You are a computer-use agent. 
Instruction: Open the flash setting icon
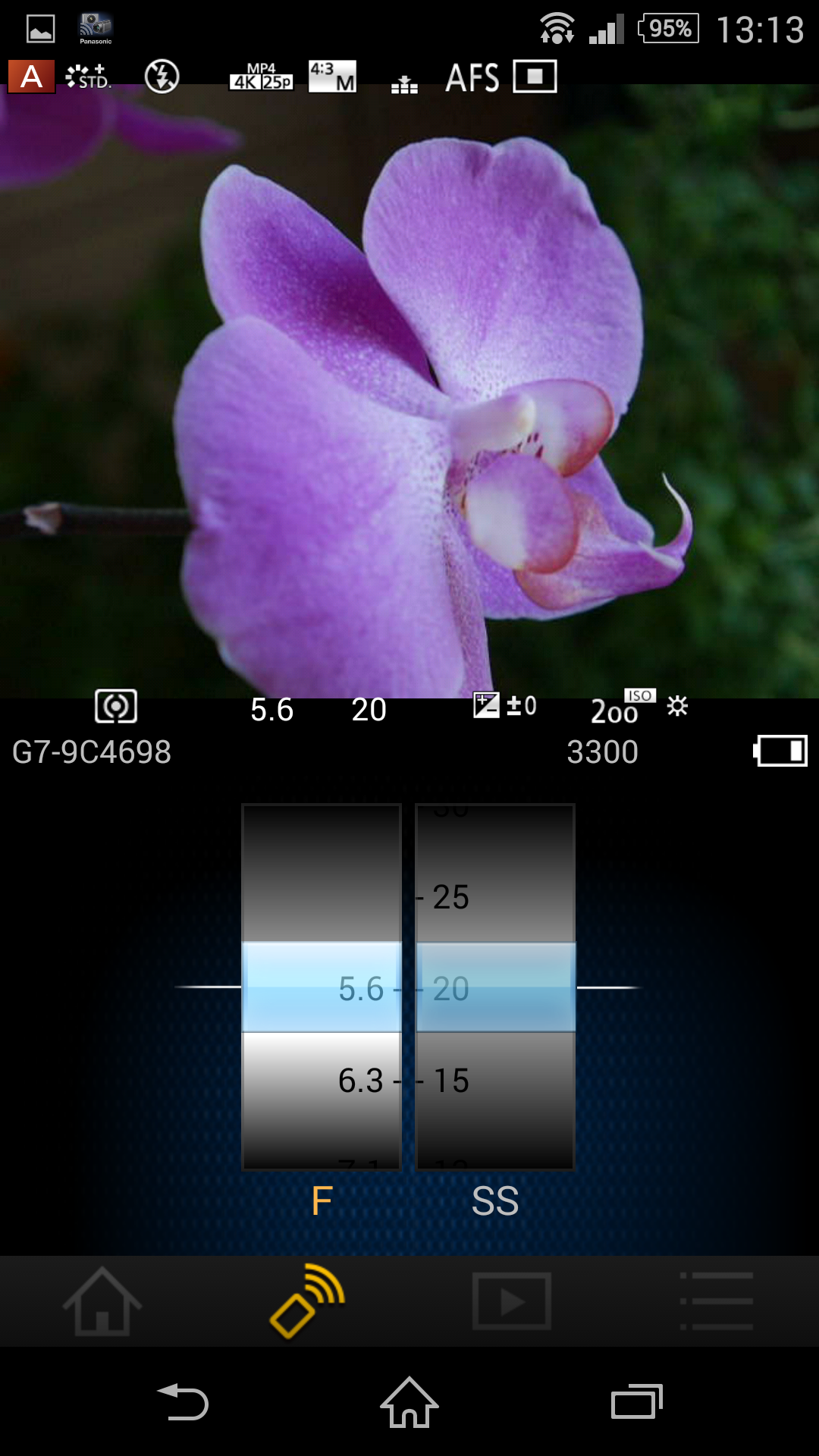coord(162,77)
